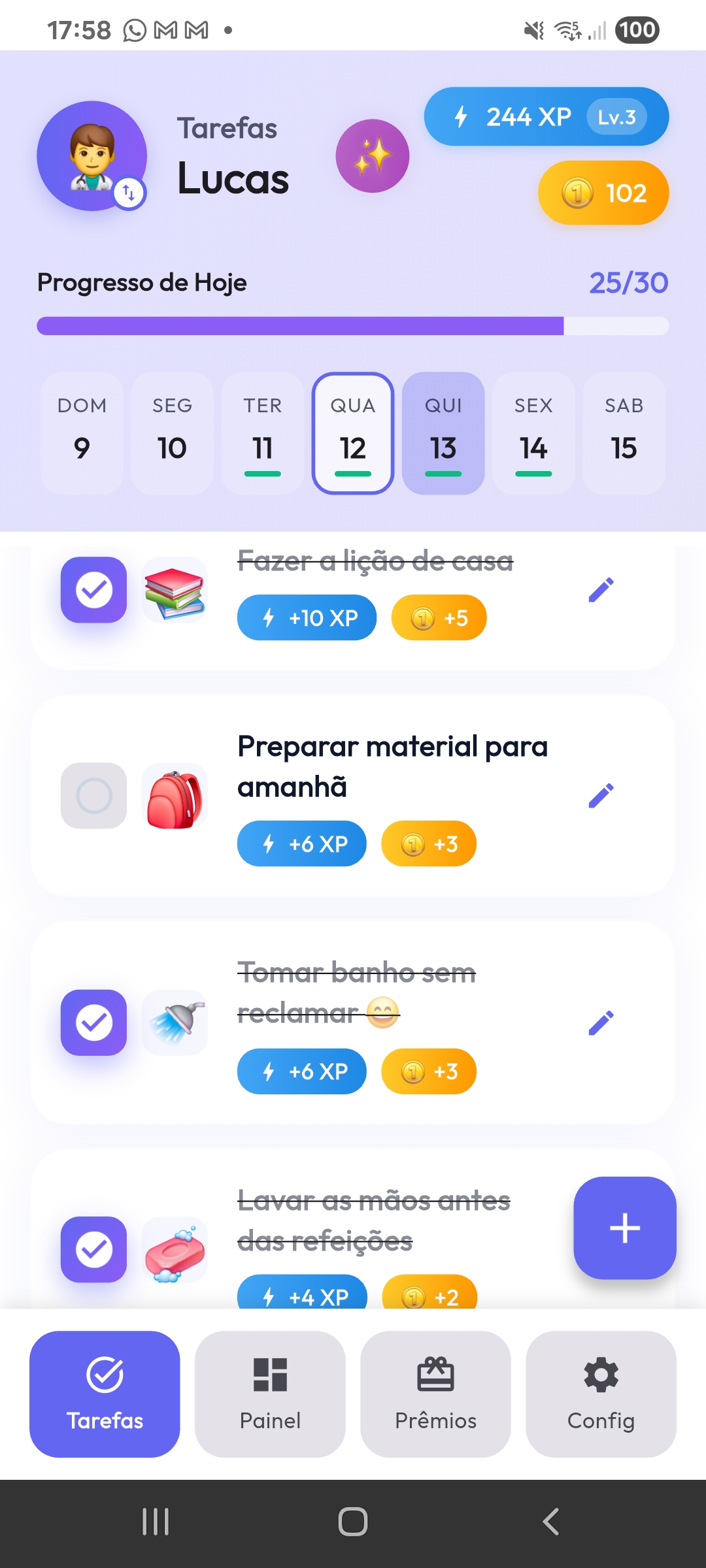
Task: Edit the 'Preparar material' task with pencil icon
Action: coord(601,795)
